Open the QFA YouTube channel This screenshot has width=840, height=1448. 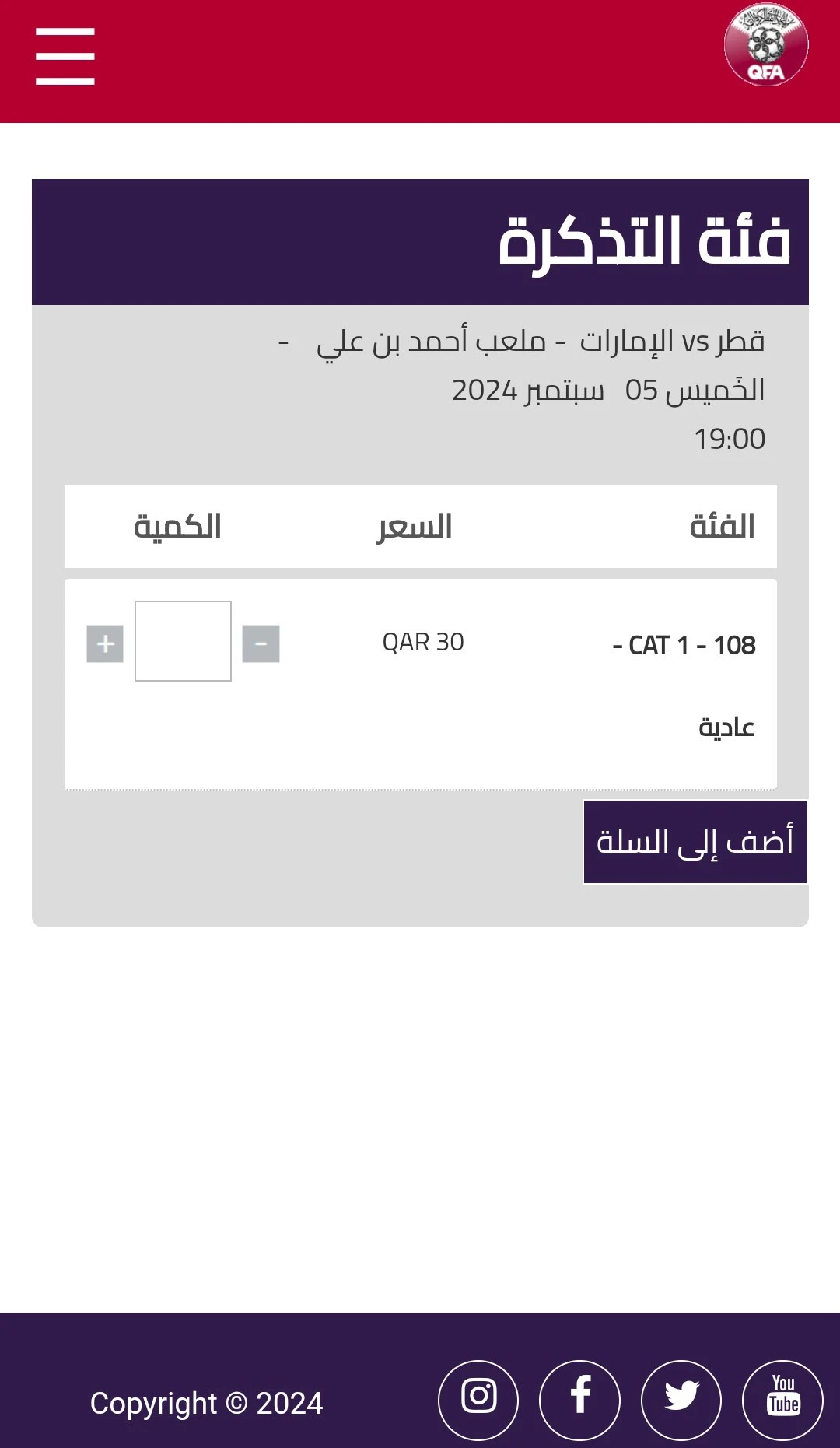(782, 1400)
